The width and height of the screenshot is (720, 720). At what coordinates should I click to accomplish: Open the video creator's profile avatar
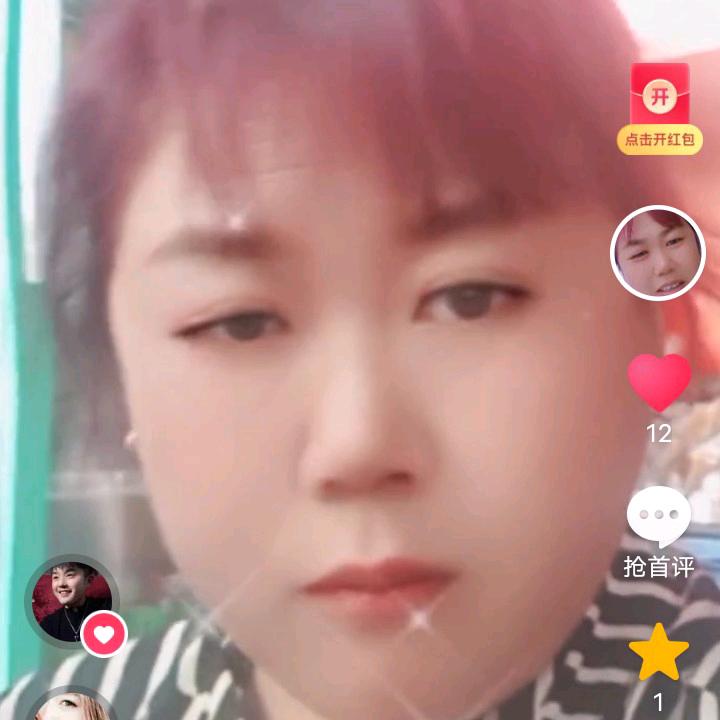(x=658, y=253)
